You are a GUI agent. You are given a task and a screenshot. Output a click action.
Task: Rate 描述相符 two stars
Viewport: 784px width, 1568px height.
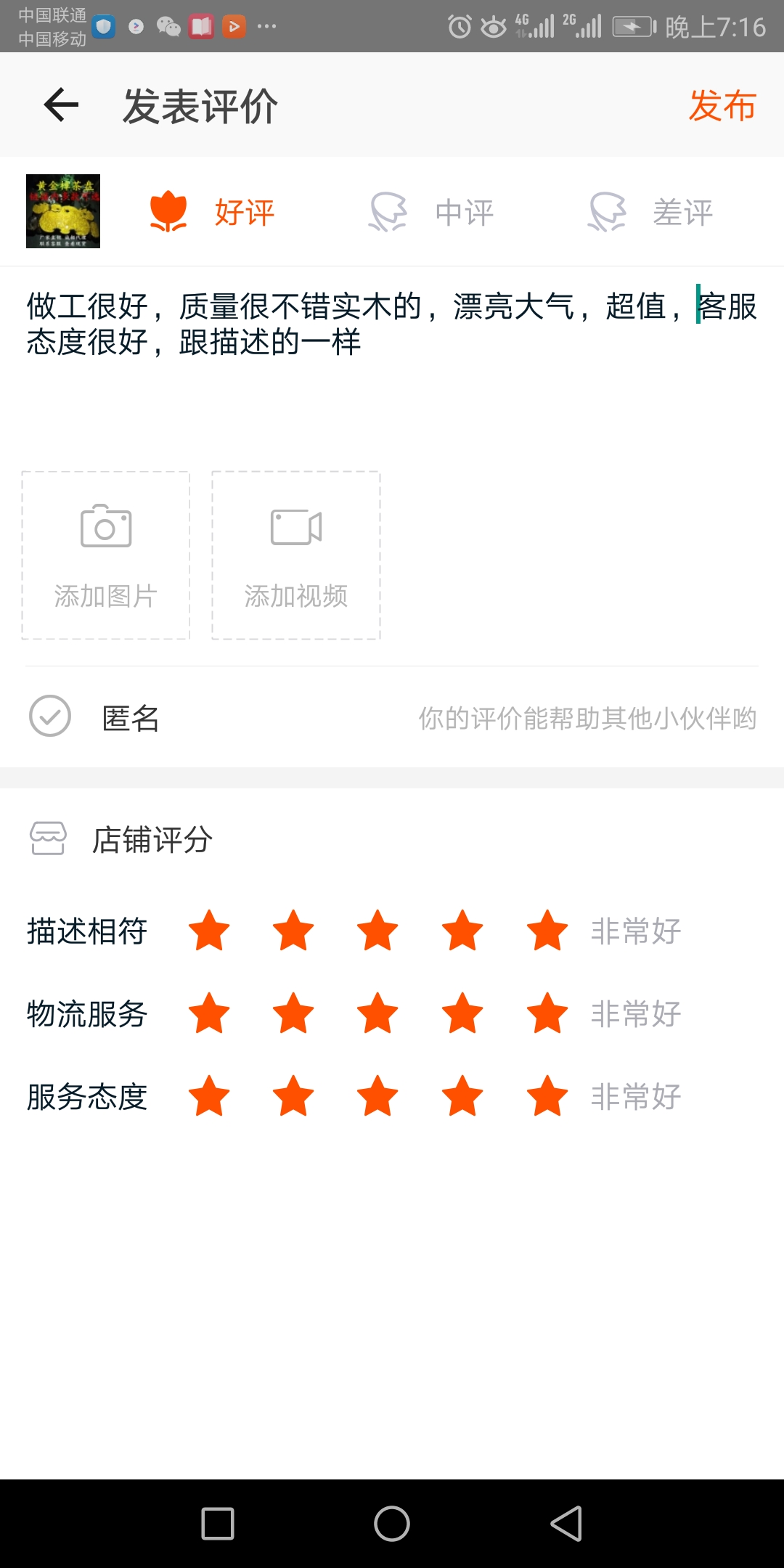pyautogui.click(x=293, y=931)
